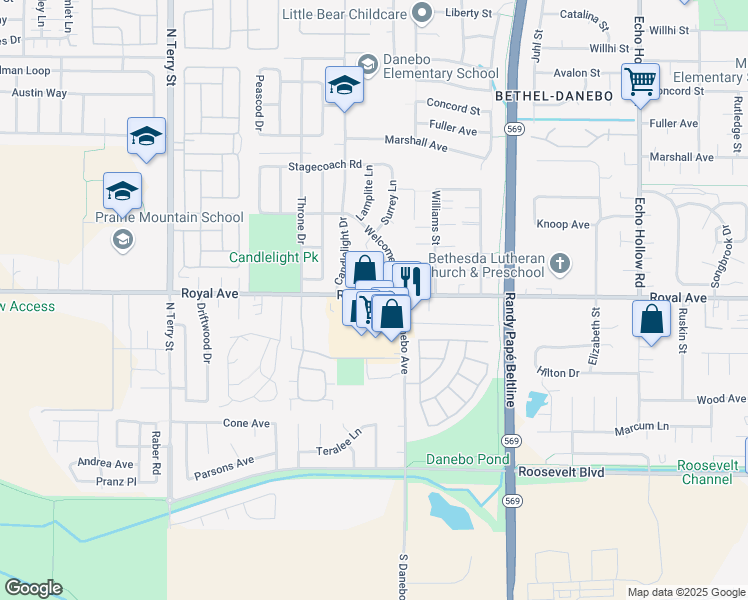The height and width of the screenshot is (600, 748).
Task: Select the school marker near N Terry St
Action: click(146, 137)
